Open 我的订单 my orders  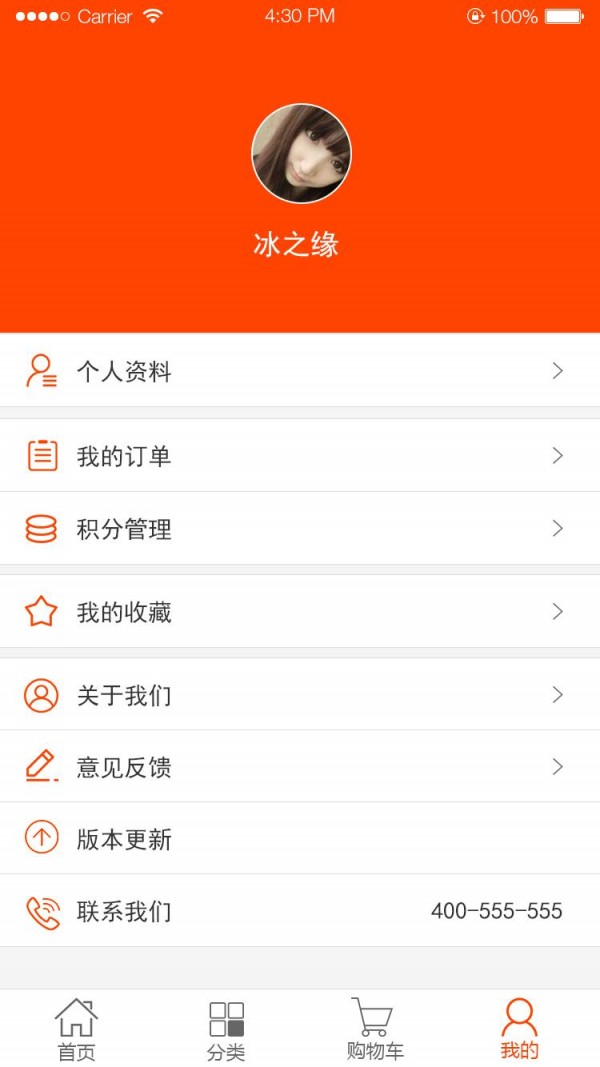(300, 456)
